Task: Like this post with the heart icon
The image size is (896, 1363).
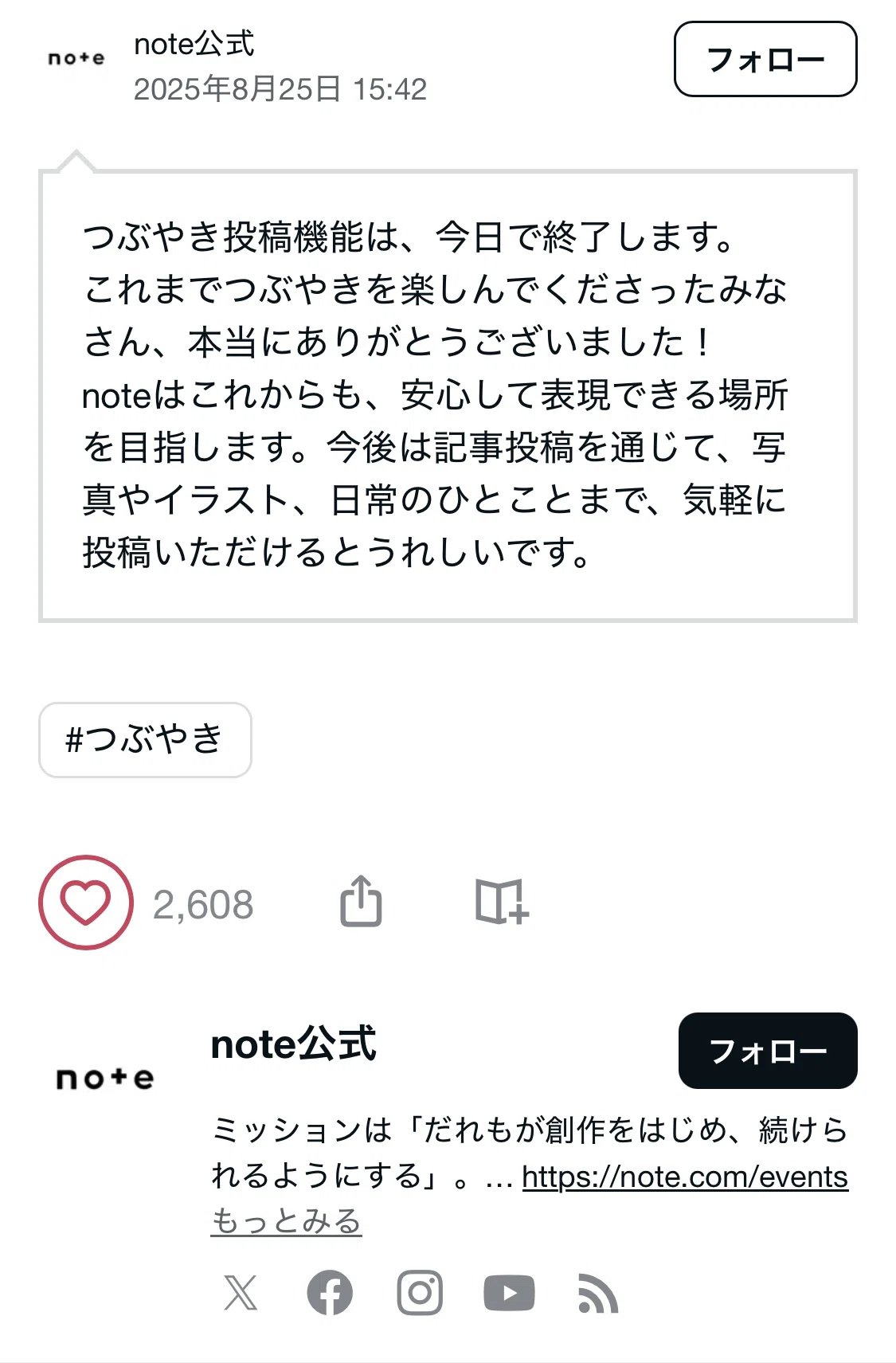Action: pyautogui.click(x=86, y=903)
